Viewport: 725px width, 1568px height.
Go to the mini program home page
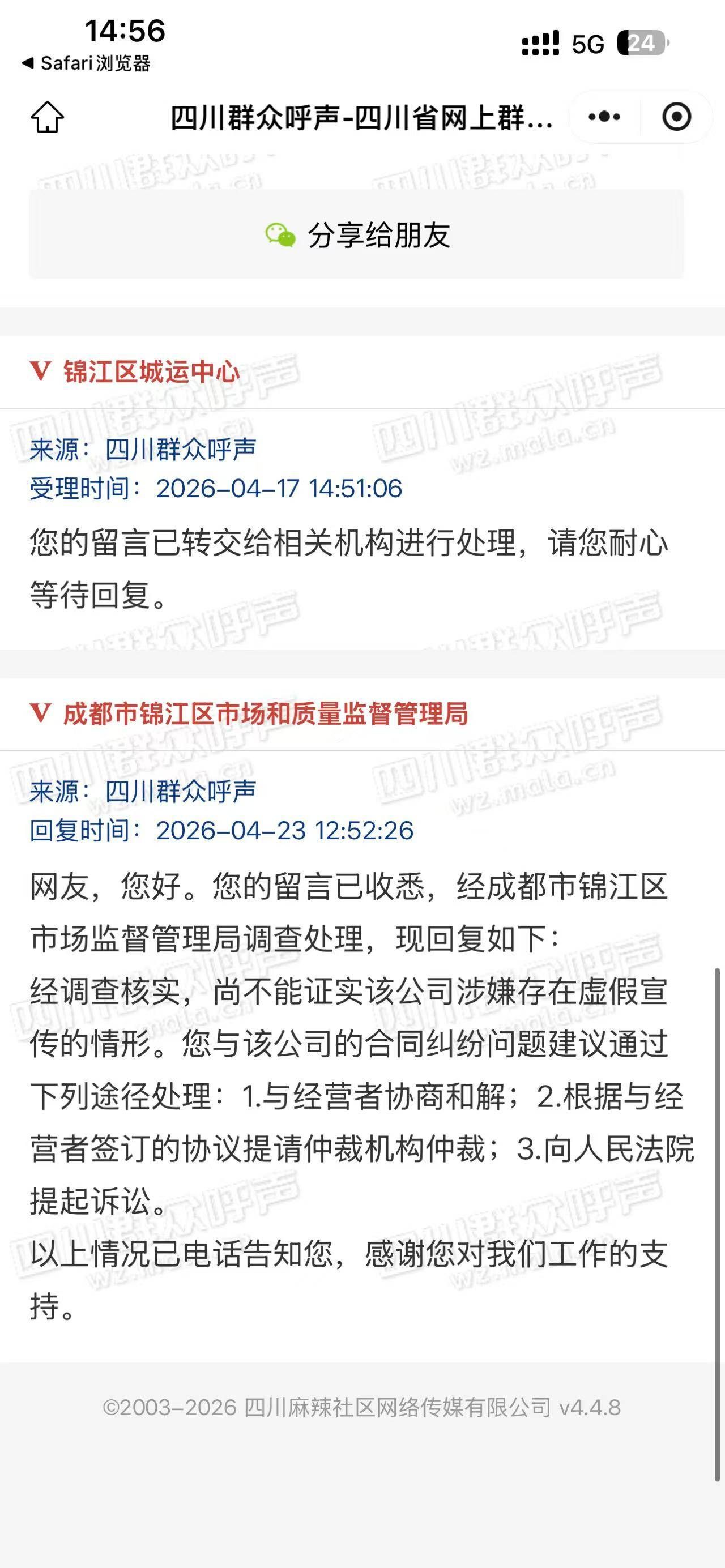point(48,116)
